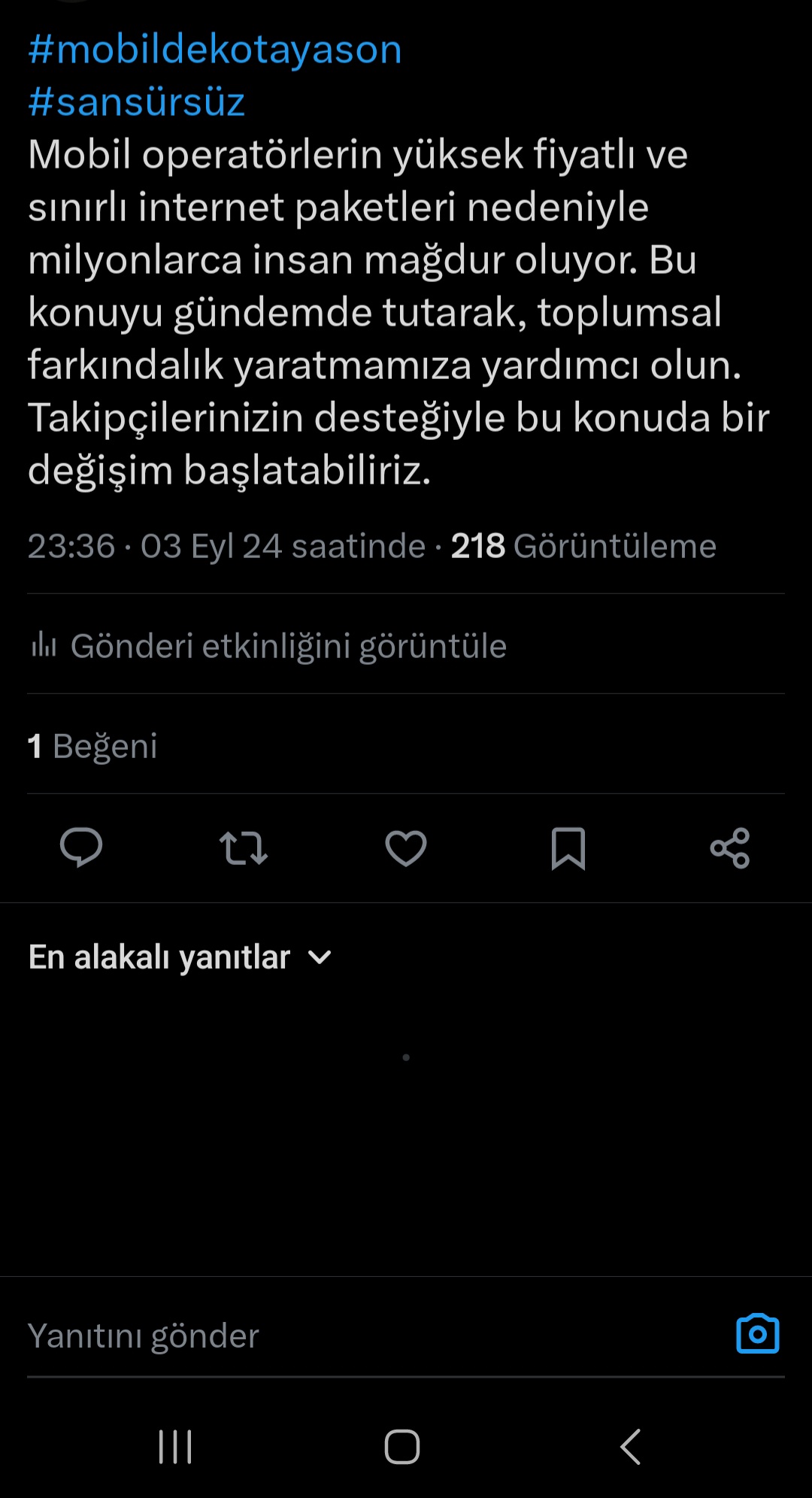View the 1 Beğeni likes list
The image size is (812, 1498).
(x=92, y=746)
